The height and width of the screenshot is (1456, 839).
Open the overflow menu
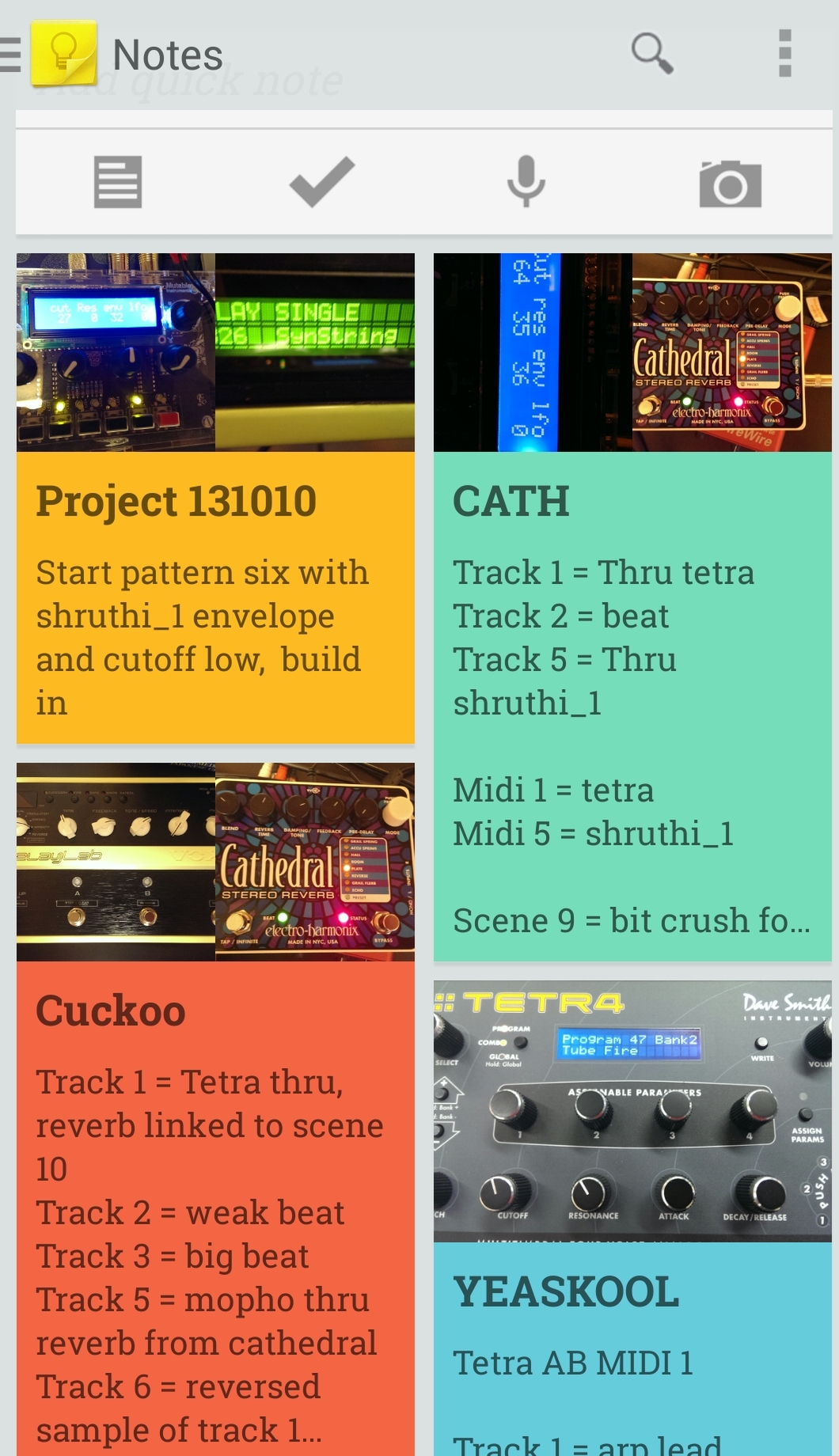pos(784,54)
